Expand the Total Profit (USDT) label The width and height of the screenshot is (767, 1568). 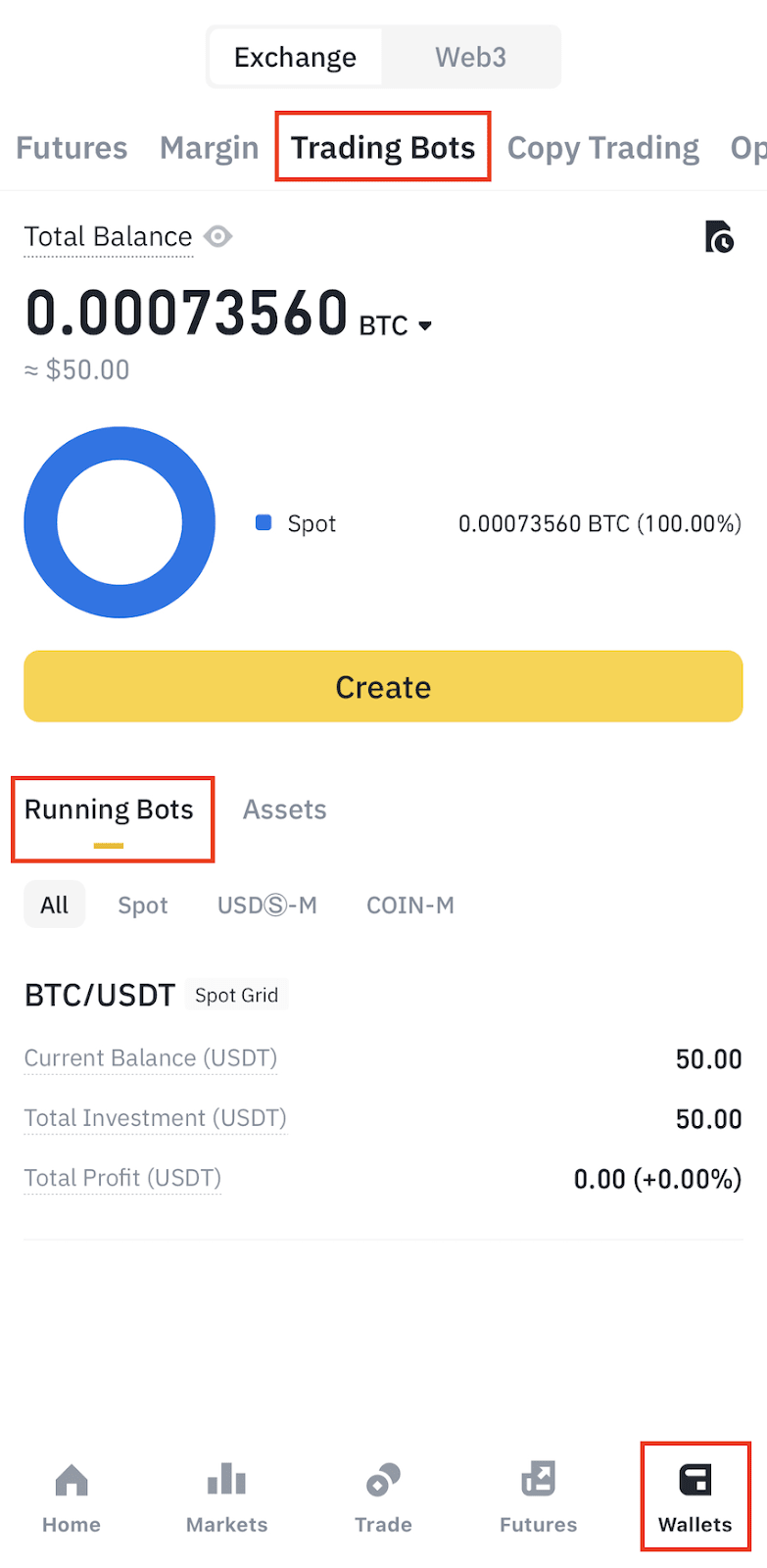121,1178
